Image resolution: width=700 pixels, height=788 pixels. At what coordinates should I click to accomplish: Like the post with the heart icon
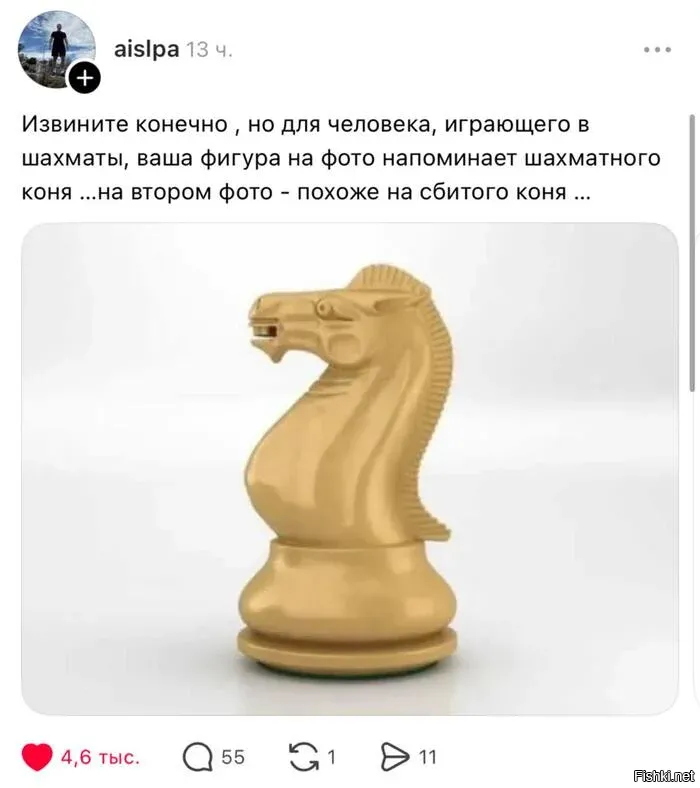(x=37, y=757)
